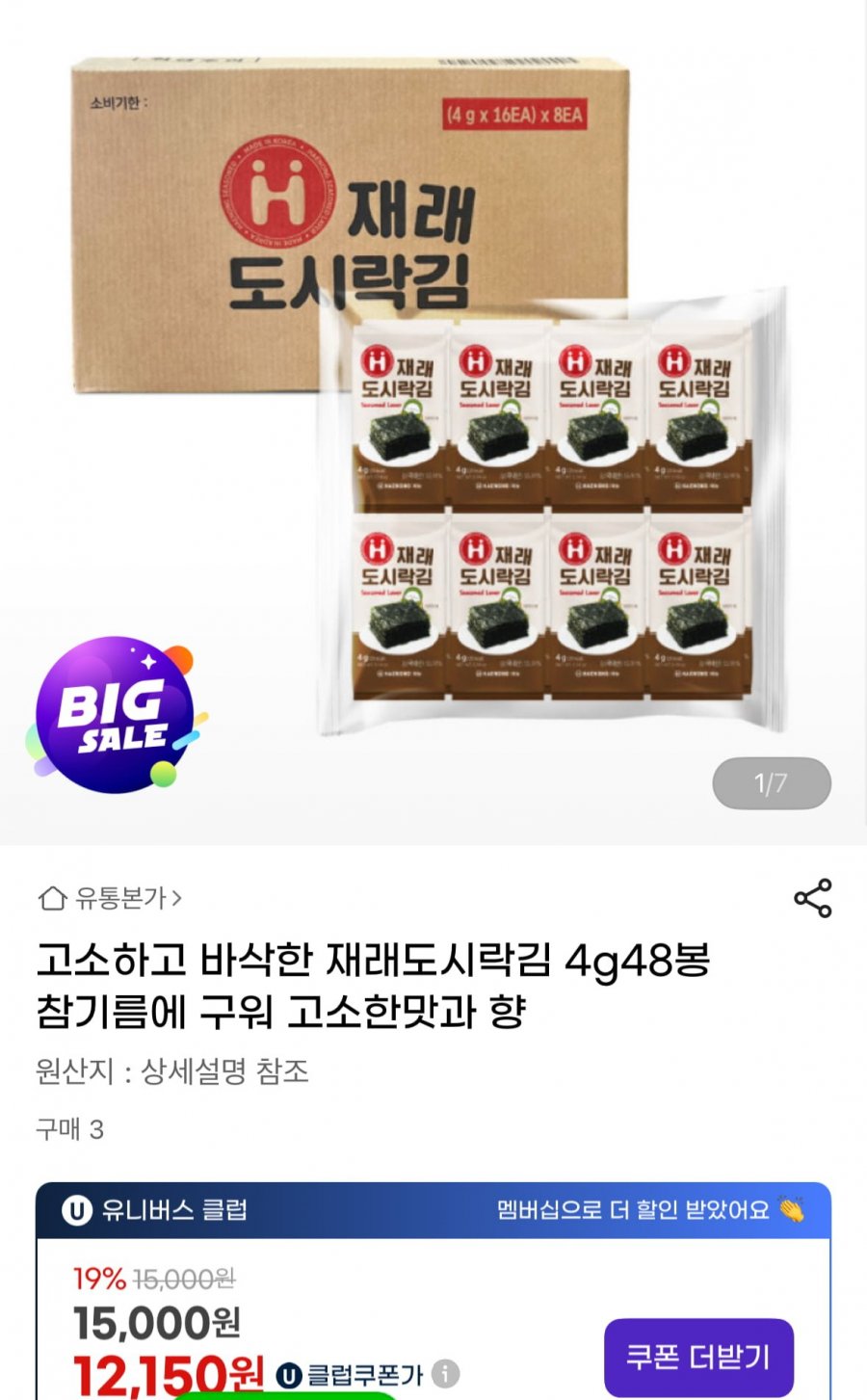Open the 유통본가 store page
Screen dimensions: 867x1400
coord(111,898)
